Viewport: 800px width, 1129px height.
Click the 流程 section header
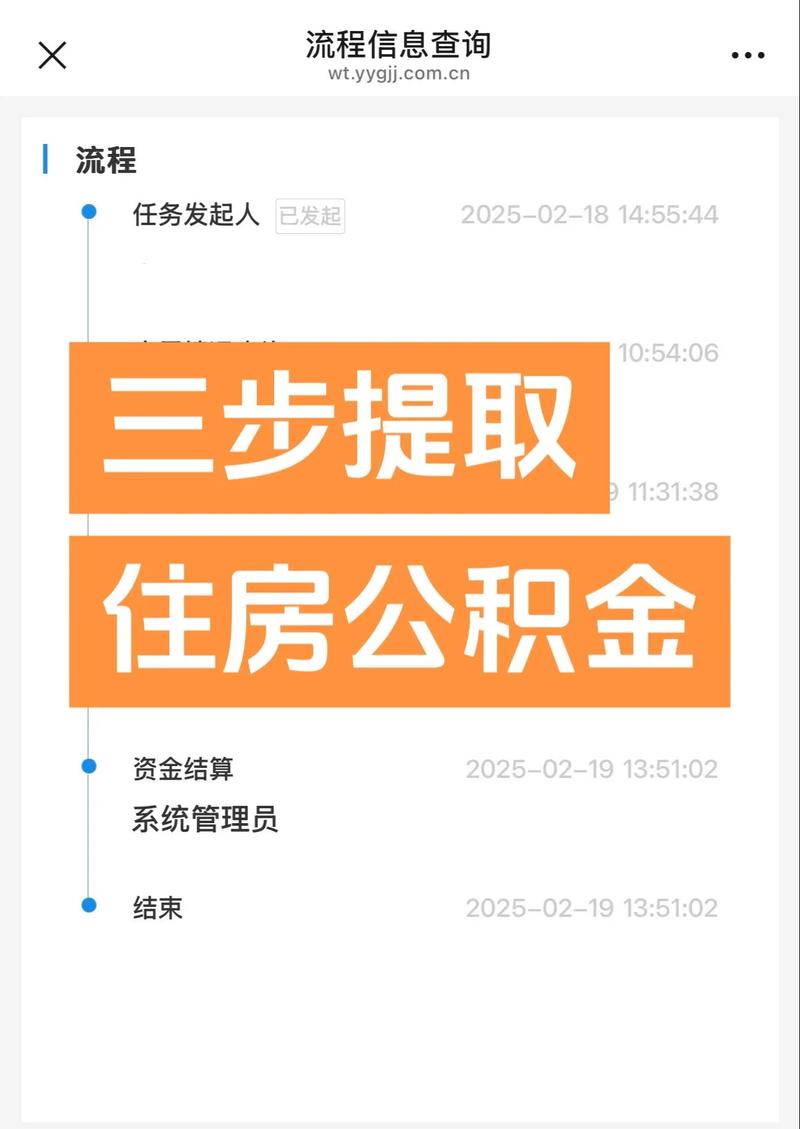click(x=98, y=159)
